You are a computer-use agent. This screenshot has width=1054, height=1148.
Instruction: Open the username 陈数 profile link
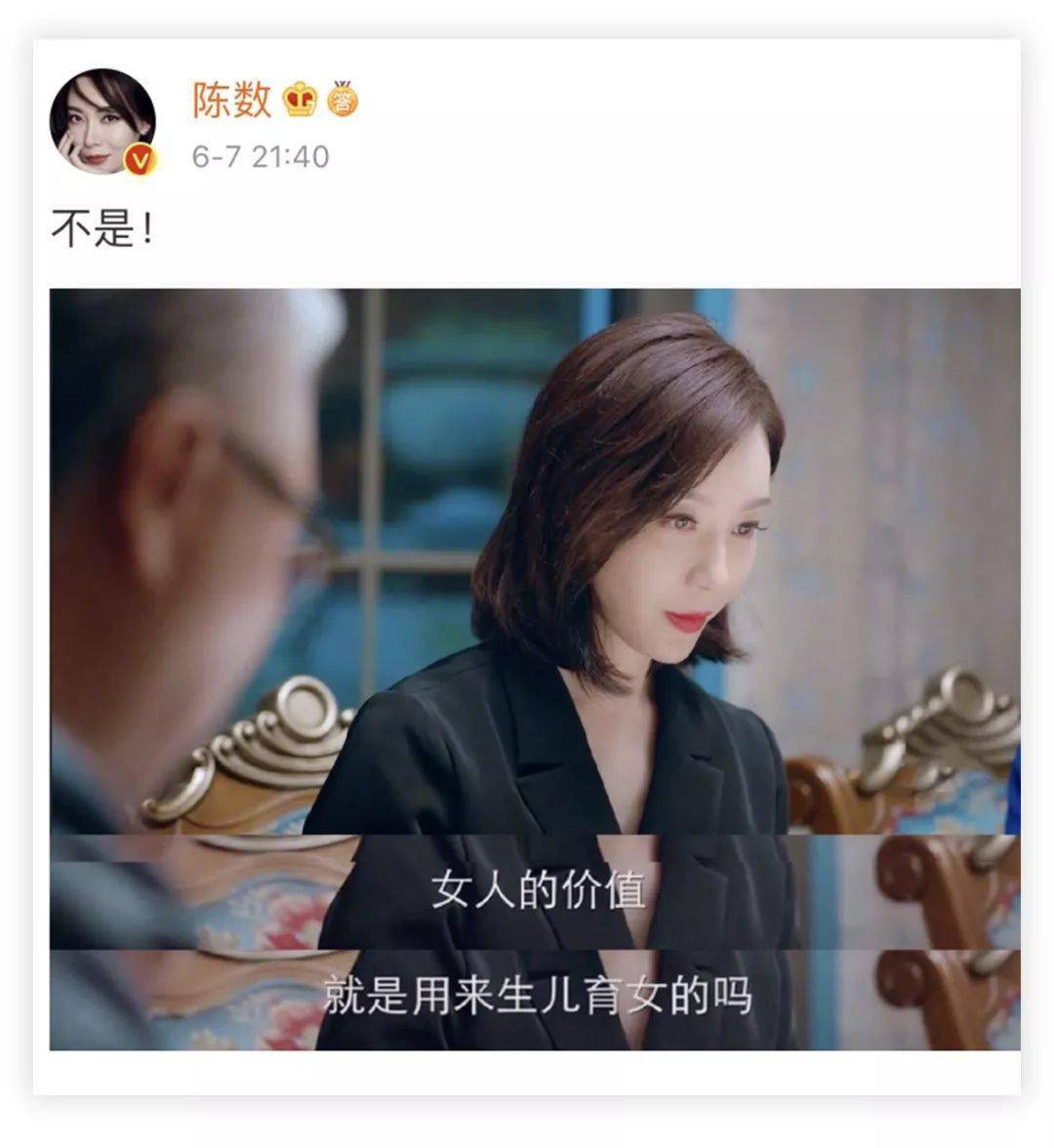[231, 101]
